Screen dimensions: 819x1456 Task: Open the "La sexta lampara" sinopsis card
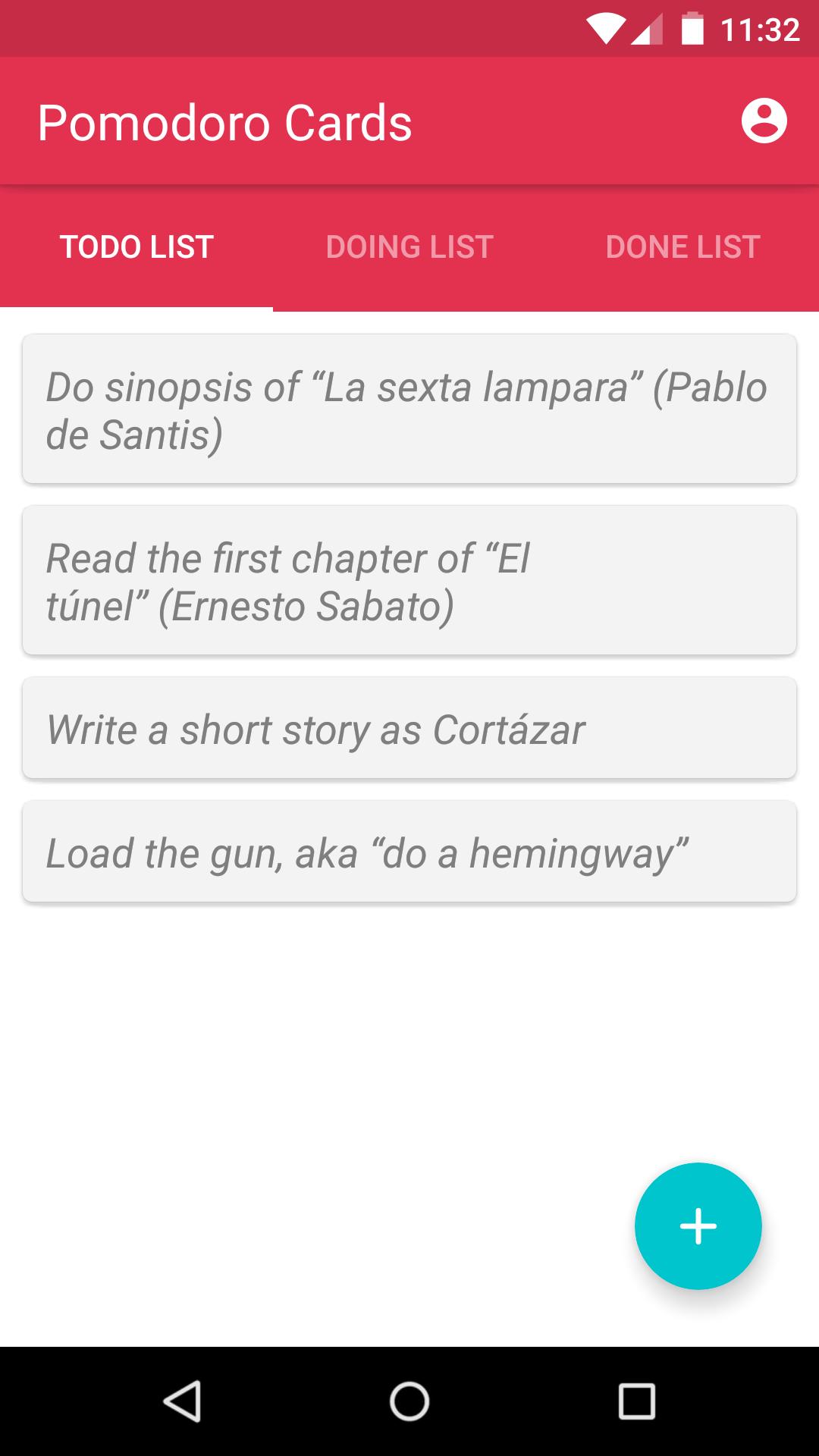409,409
